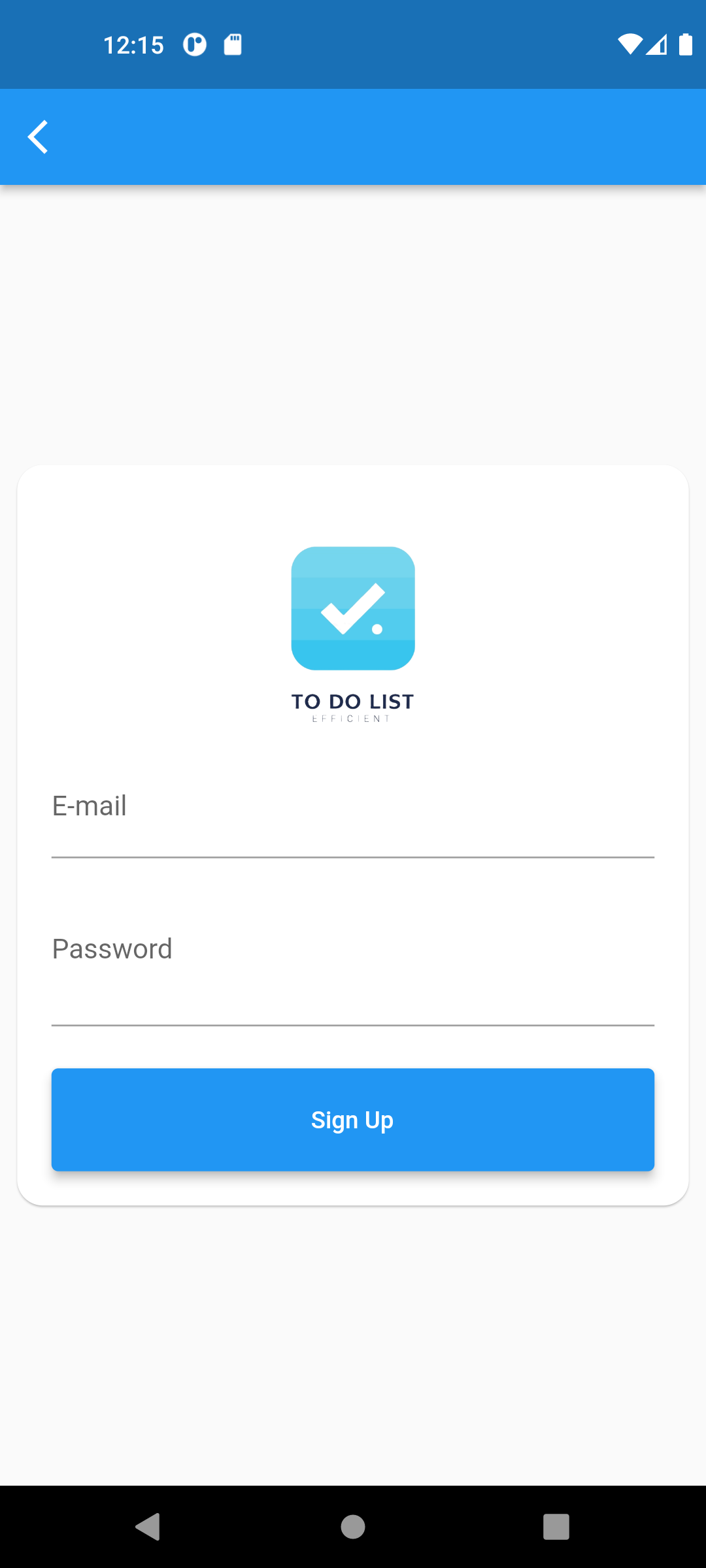Click the 'TO DO LIST' title text
The width and height of the screenshot is (706, 1568).
tap(353, 701)
